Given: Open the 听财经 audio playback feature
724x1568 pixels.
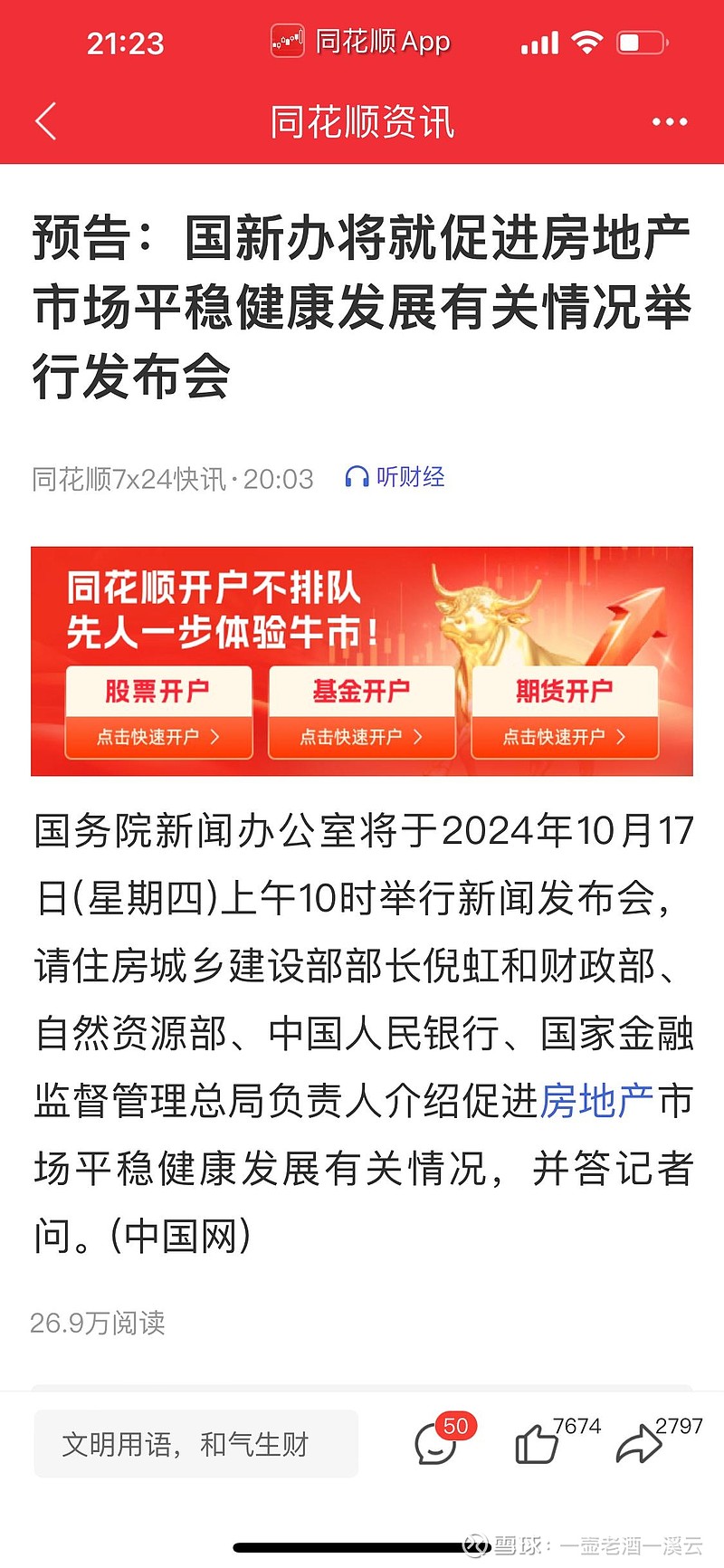Looking at the screenshot, I should 396,477.
